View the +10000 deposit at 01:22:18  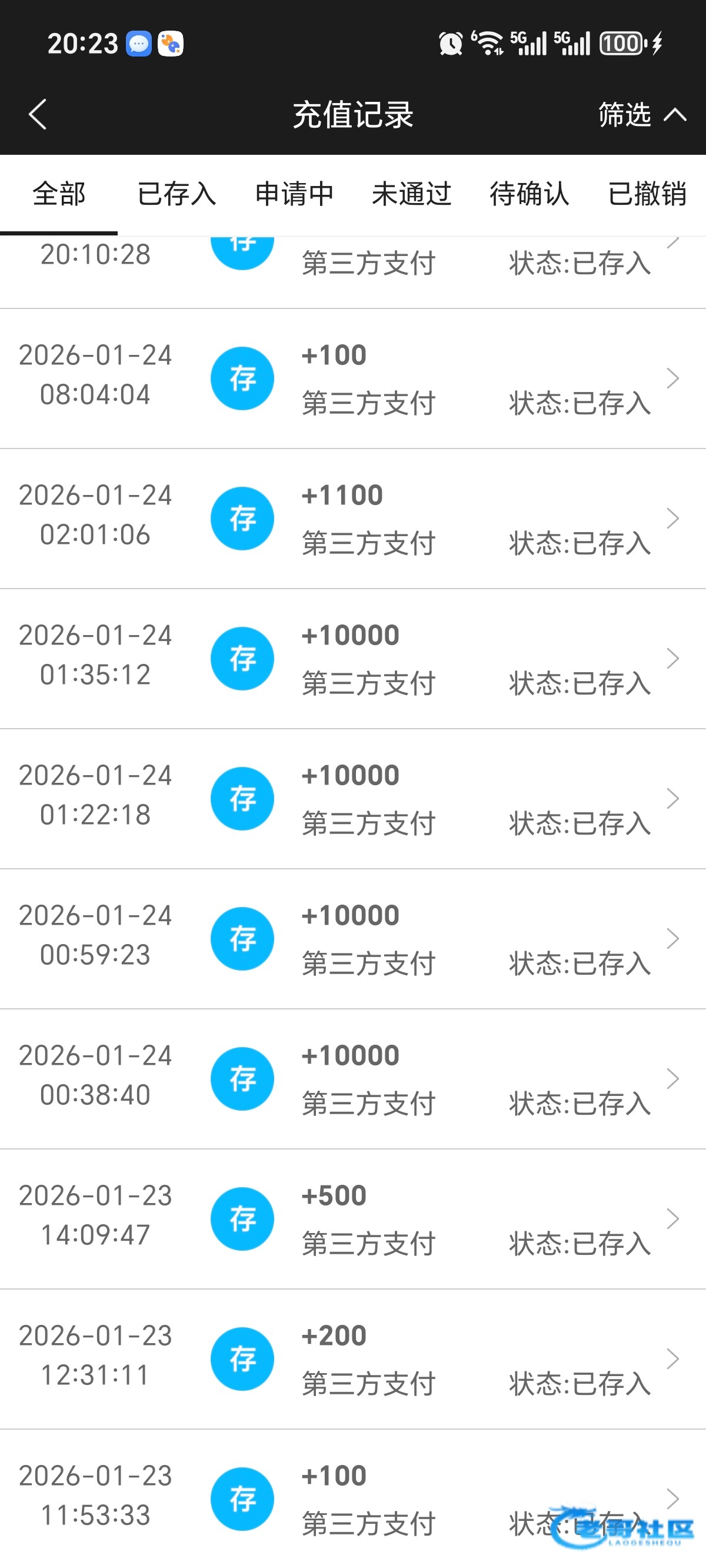353,799
